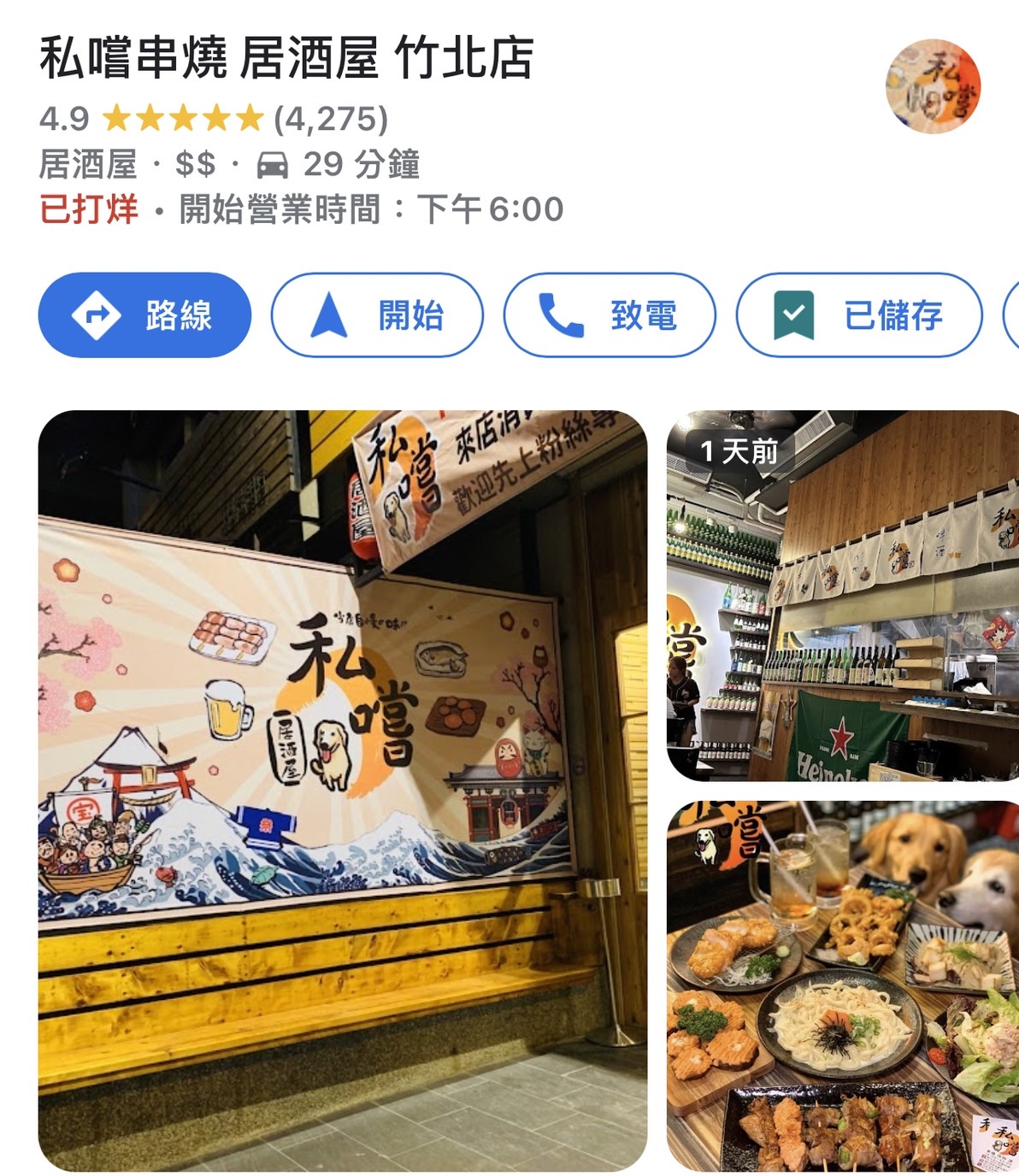Open the interior photo labeled 1 天前
Viewport: 1019px width, 1176px height.
click(x=842, y=596)
